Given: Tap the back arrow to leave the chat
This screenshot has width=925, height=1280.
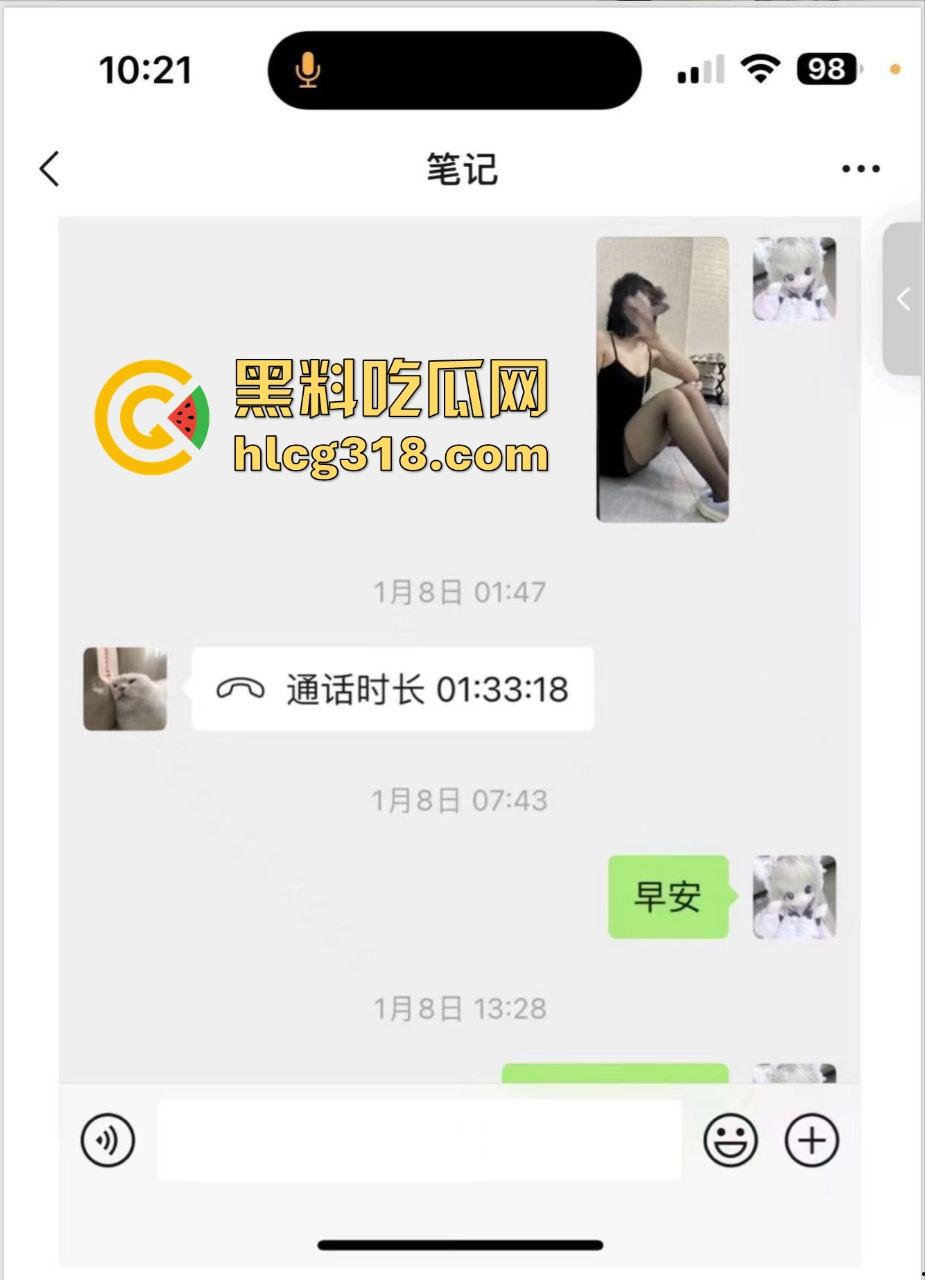Looking at the screenshot, I should pos(49,168).
